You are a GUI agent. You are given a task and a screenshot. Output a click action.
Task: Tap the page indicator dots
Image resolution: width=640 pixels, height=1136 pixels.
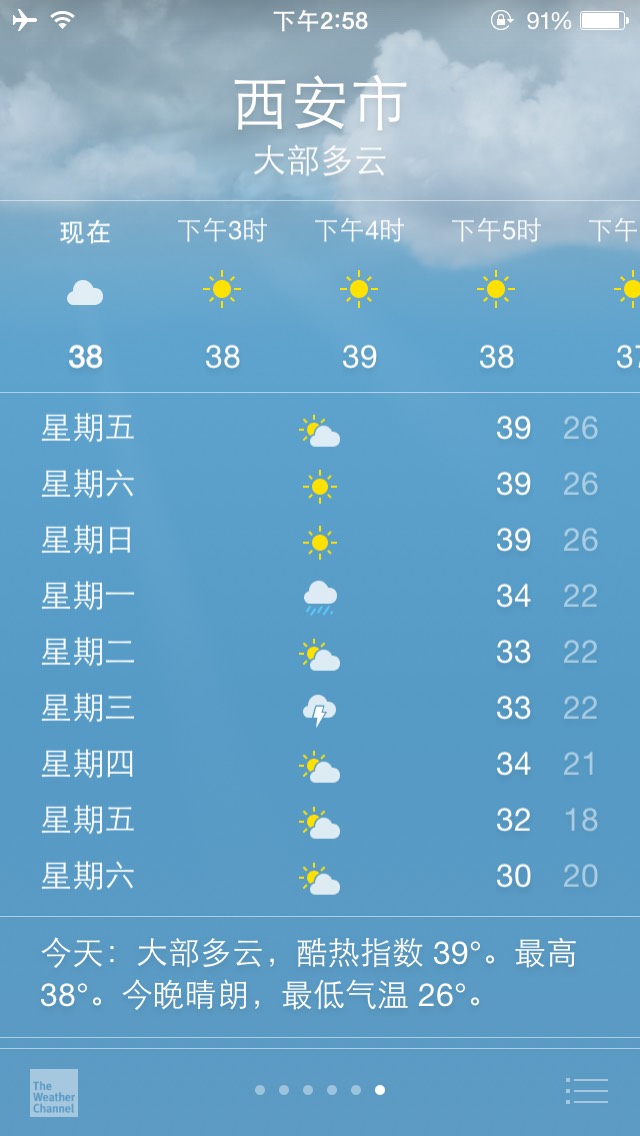(x=320, y=1090)
